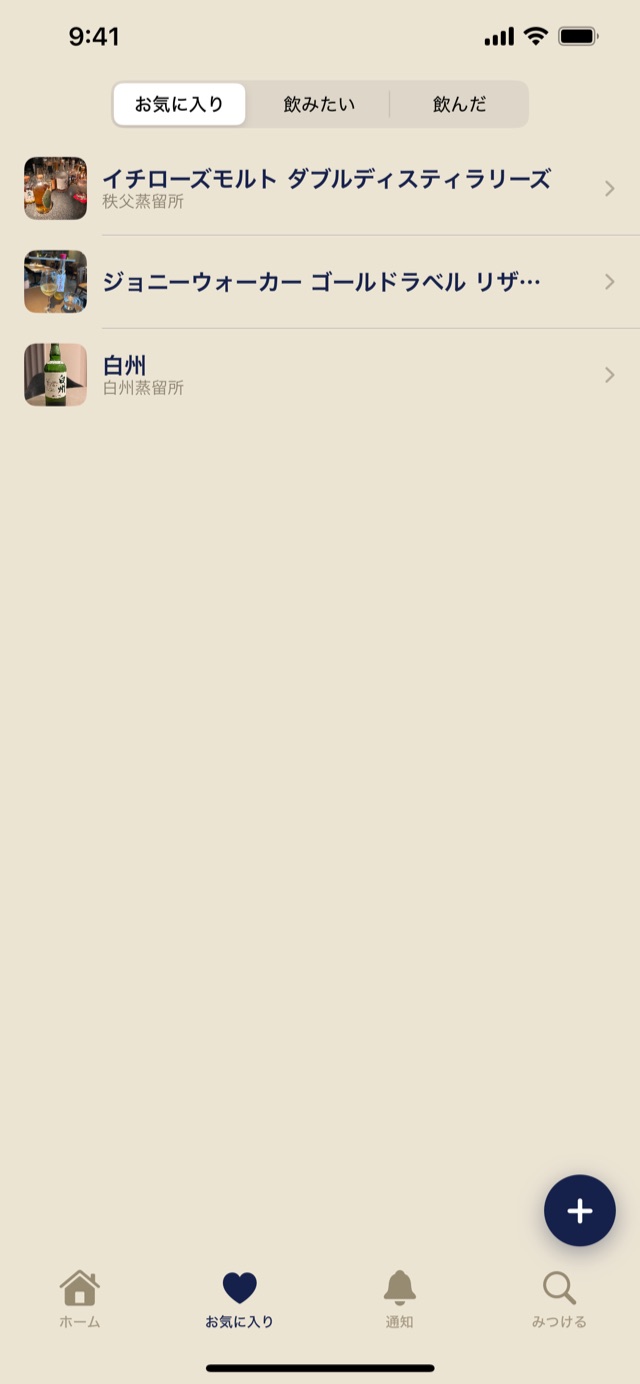This screenshot has height=1384, width=640.
Task: Open the ジョニーウォーカー ゴールドラベル row
Action: pyautogui.click(x=320, y=282)
